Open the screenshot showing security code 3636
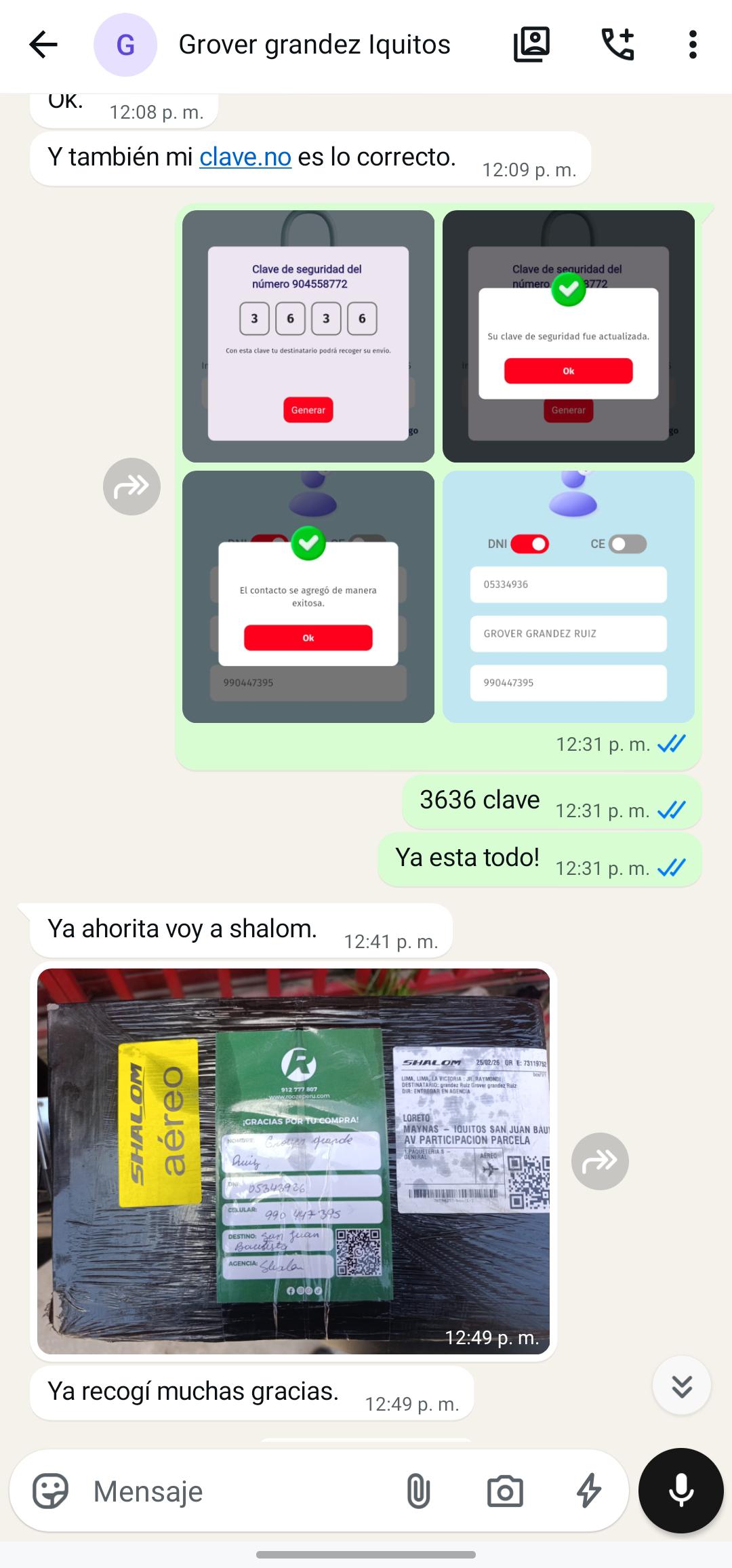This screenshot has height=1568, width=732. [x=308, y=336]
